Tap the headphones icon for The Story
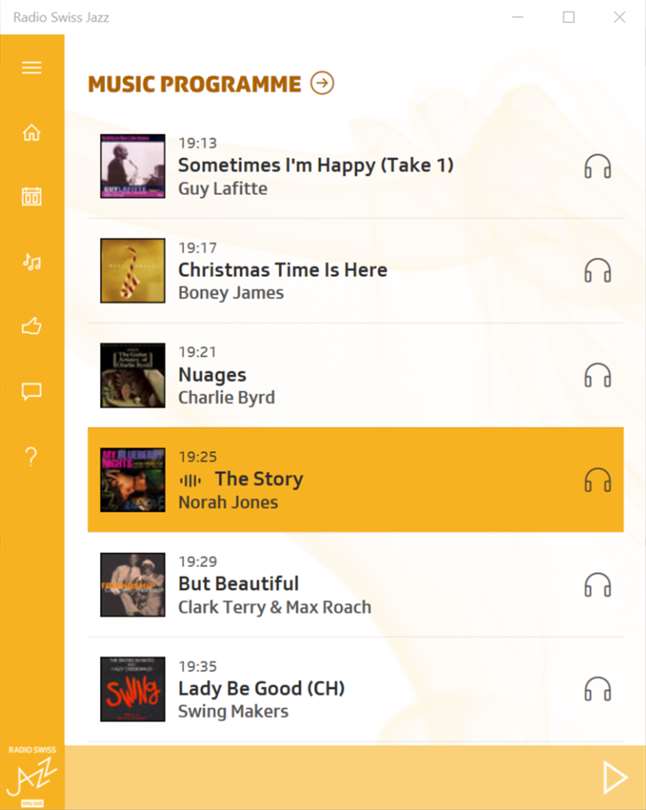This screenshot has width=646, height=810. (x=597, y=480)
